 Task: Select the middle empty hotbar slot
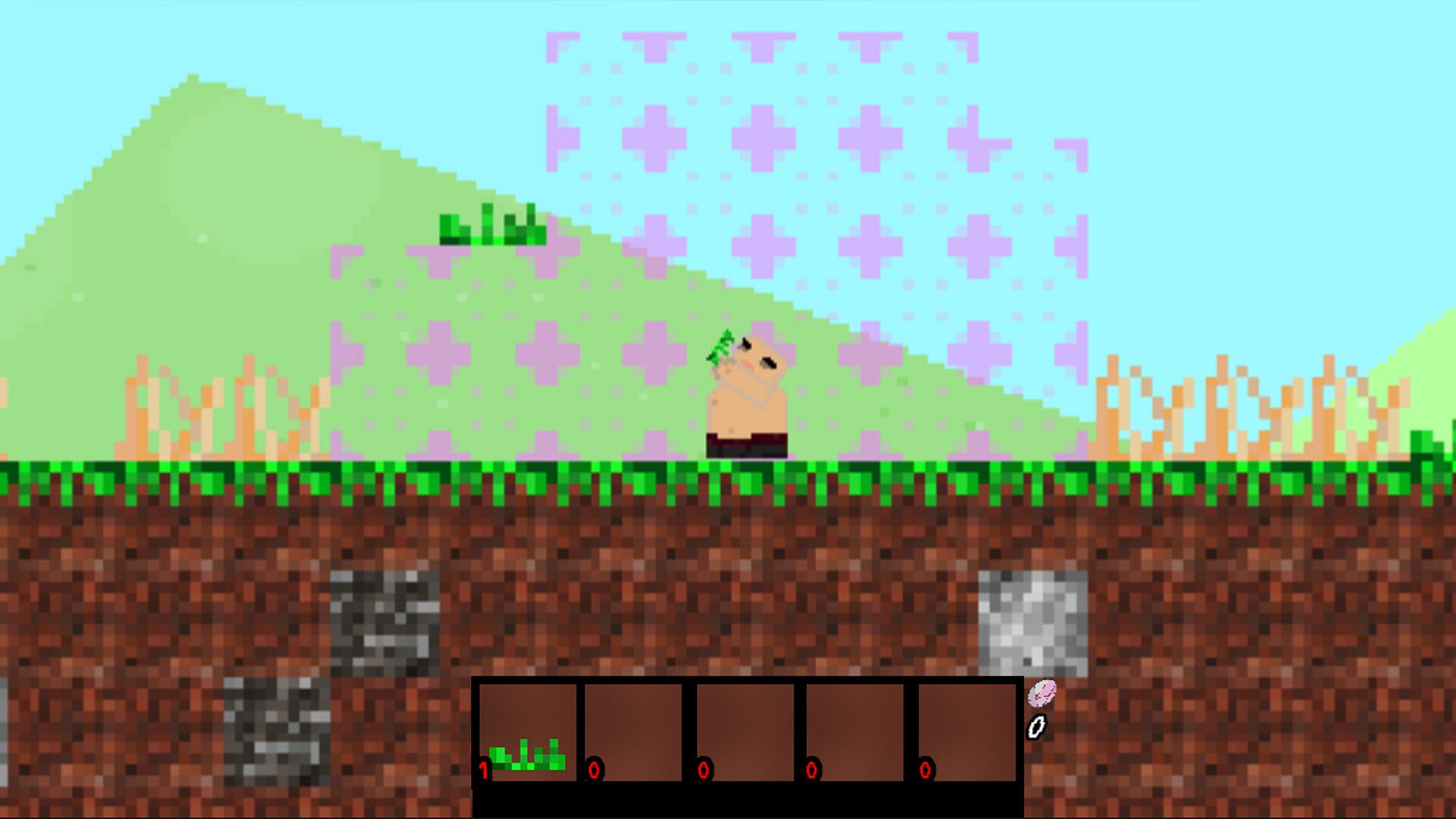745,732
